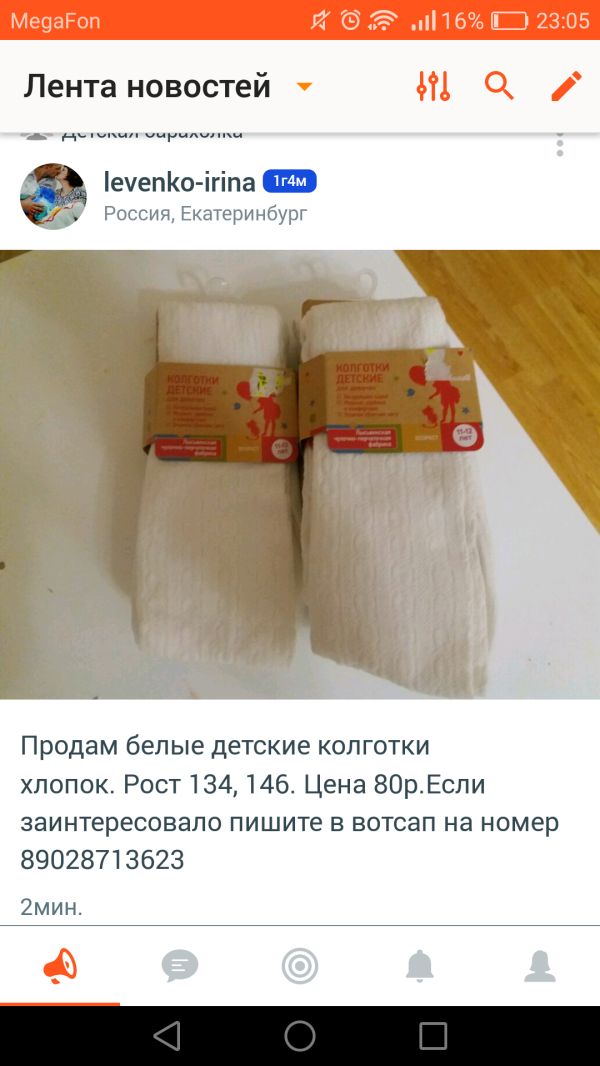600x1066 pixels.
Task: Open the post's three-dot overflow menu
Action: (x=560, y=144)
